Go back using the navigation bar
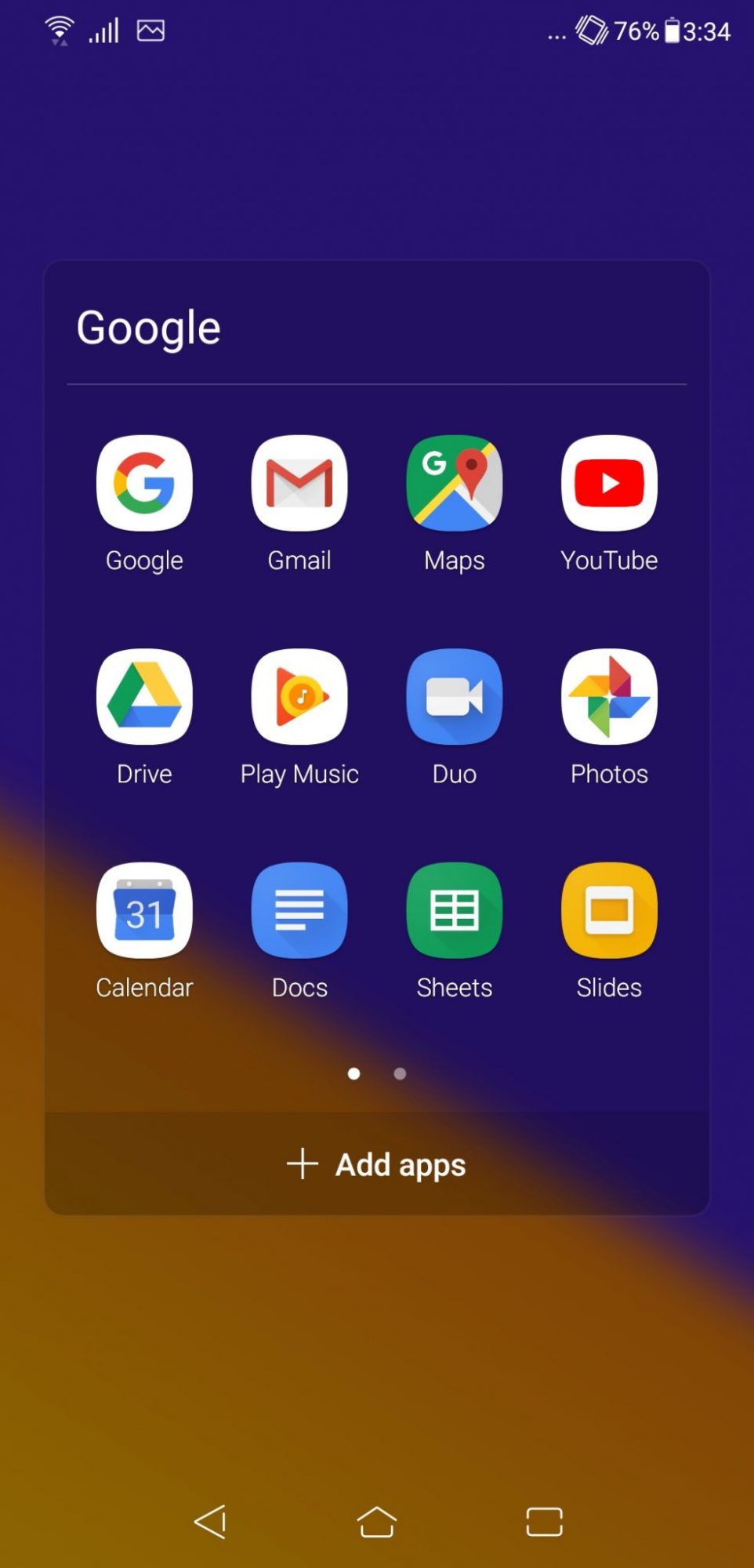Viewport: 754px width, 1568px height. point(210,1522)
